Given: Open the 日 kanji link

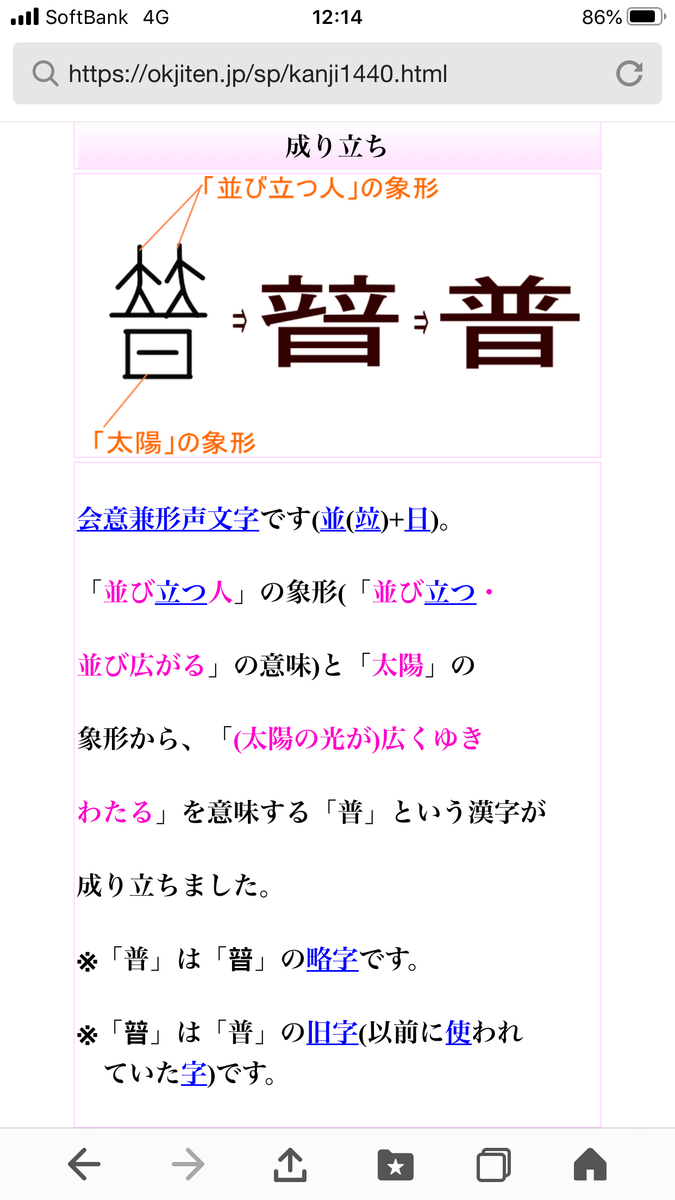Looking at the screenshot, I should tap(417, 519).
